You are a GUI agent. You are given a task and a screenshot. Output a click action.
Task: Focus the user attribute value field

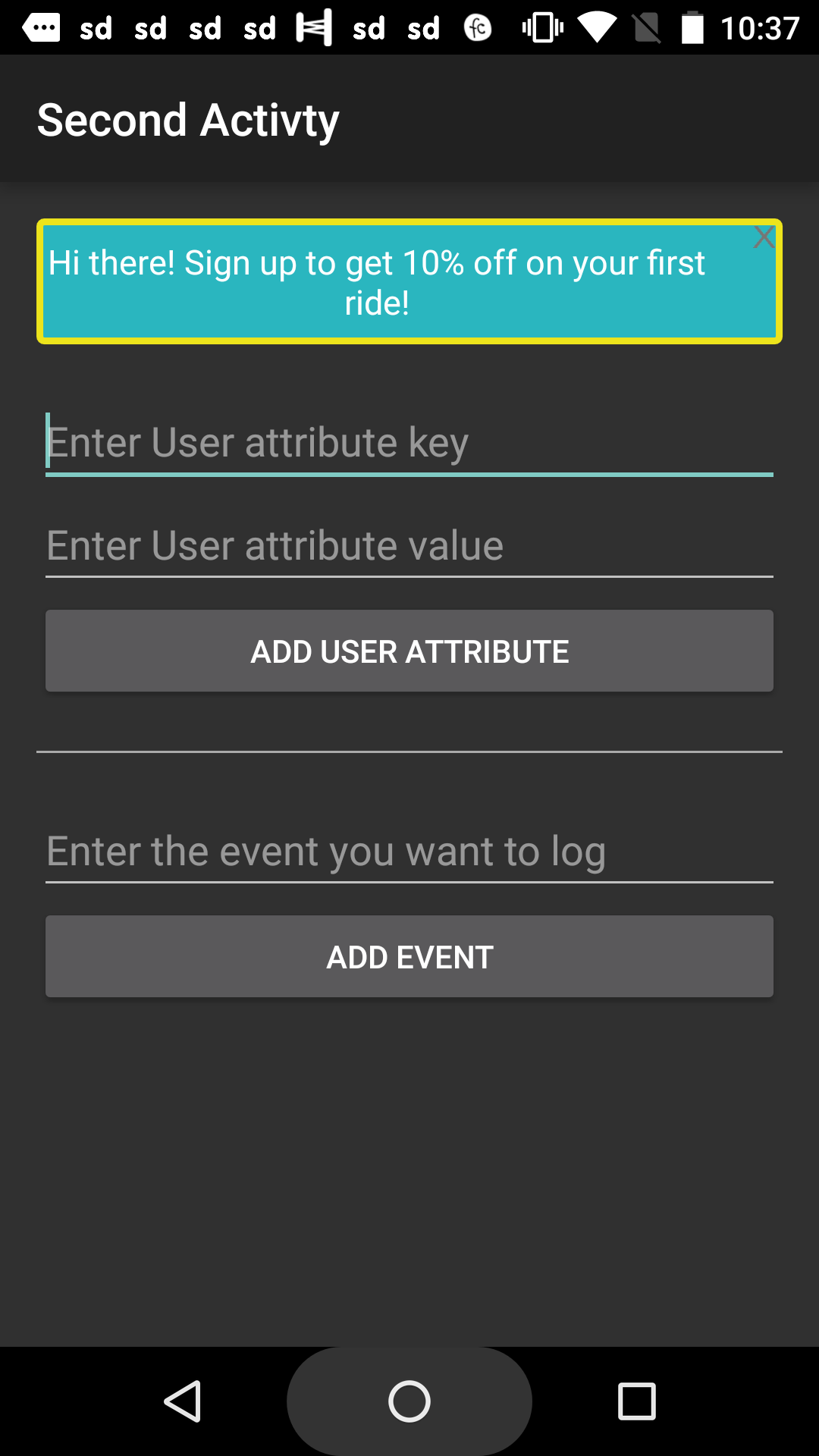(409, 545)
